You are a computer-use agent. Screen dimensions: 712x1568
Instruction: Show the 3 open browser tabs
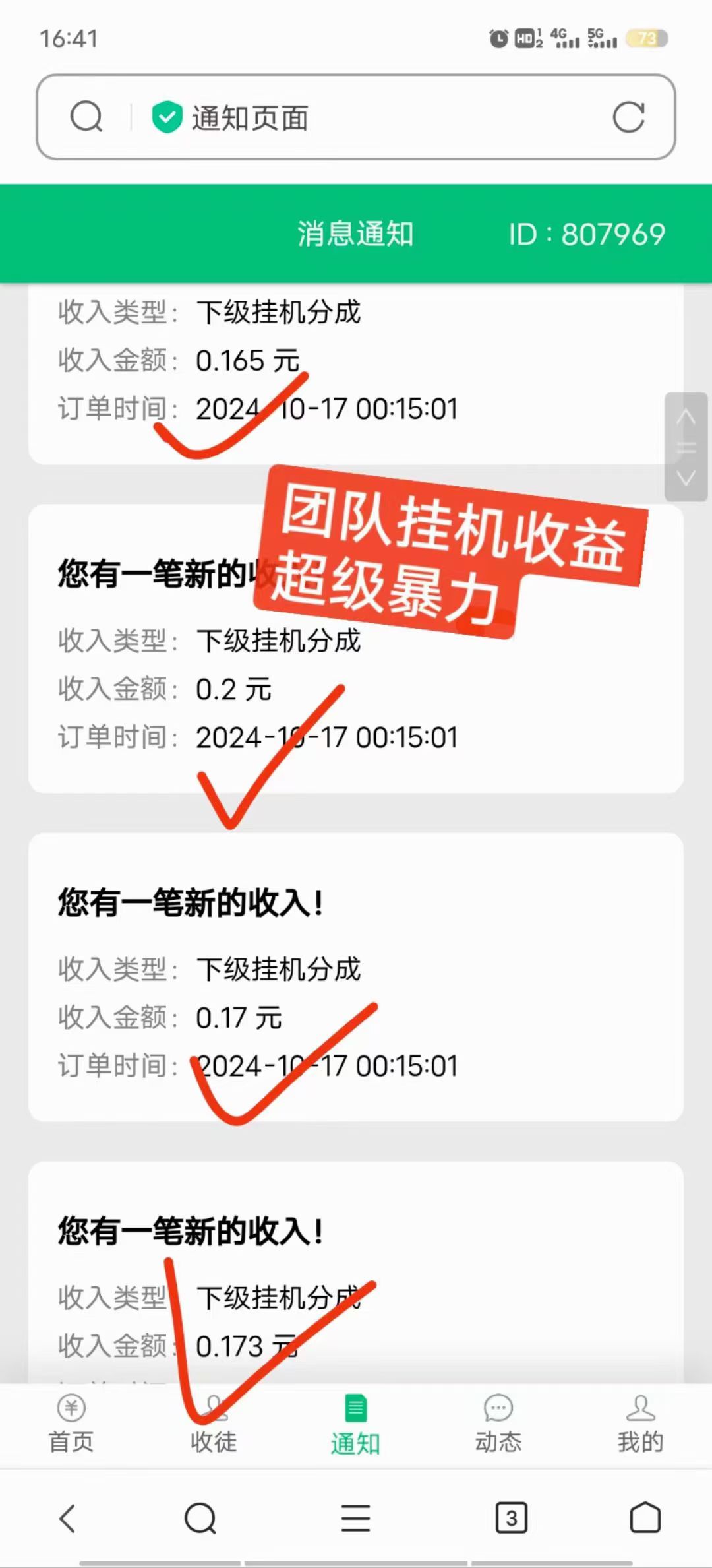coord(512,1519)
